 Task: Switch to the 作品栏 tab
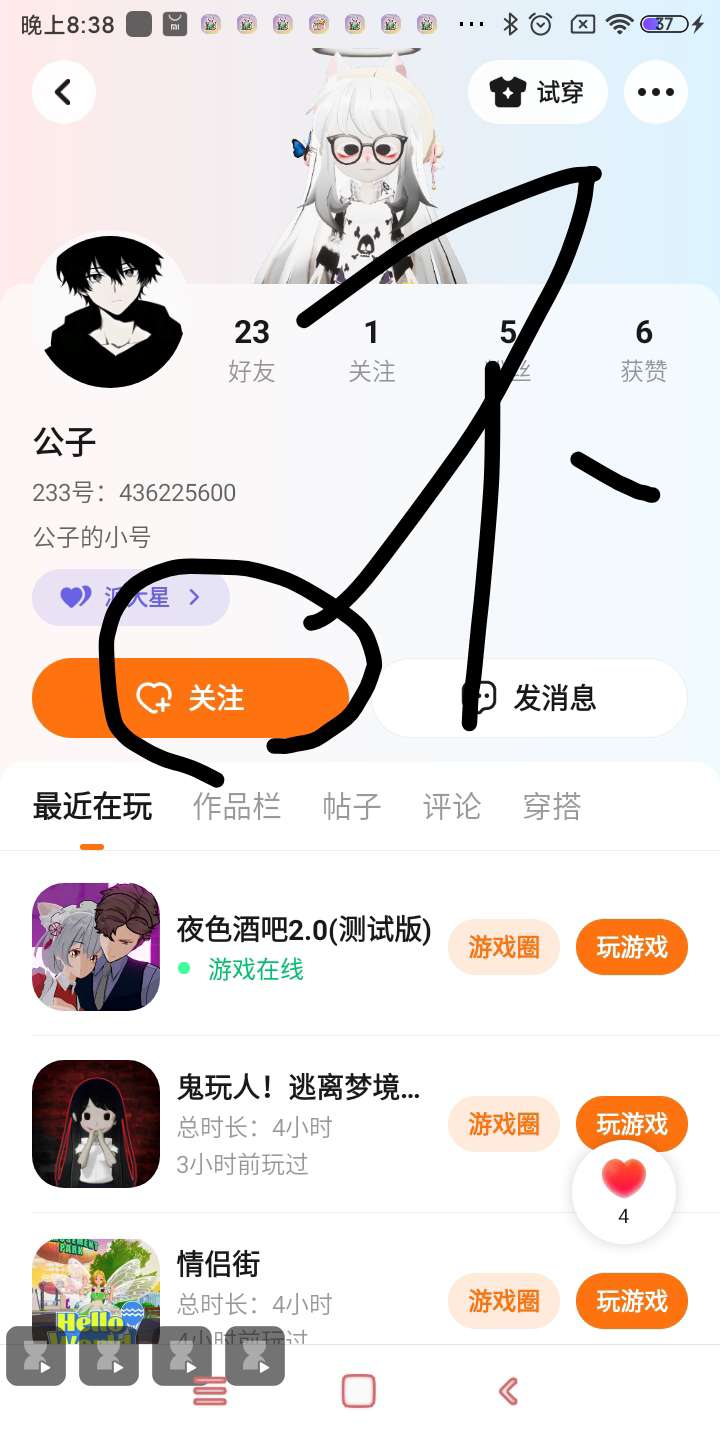(236, 806)
